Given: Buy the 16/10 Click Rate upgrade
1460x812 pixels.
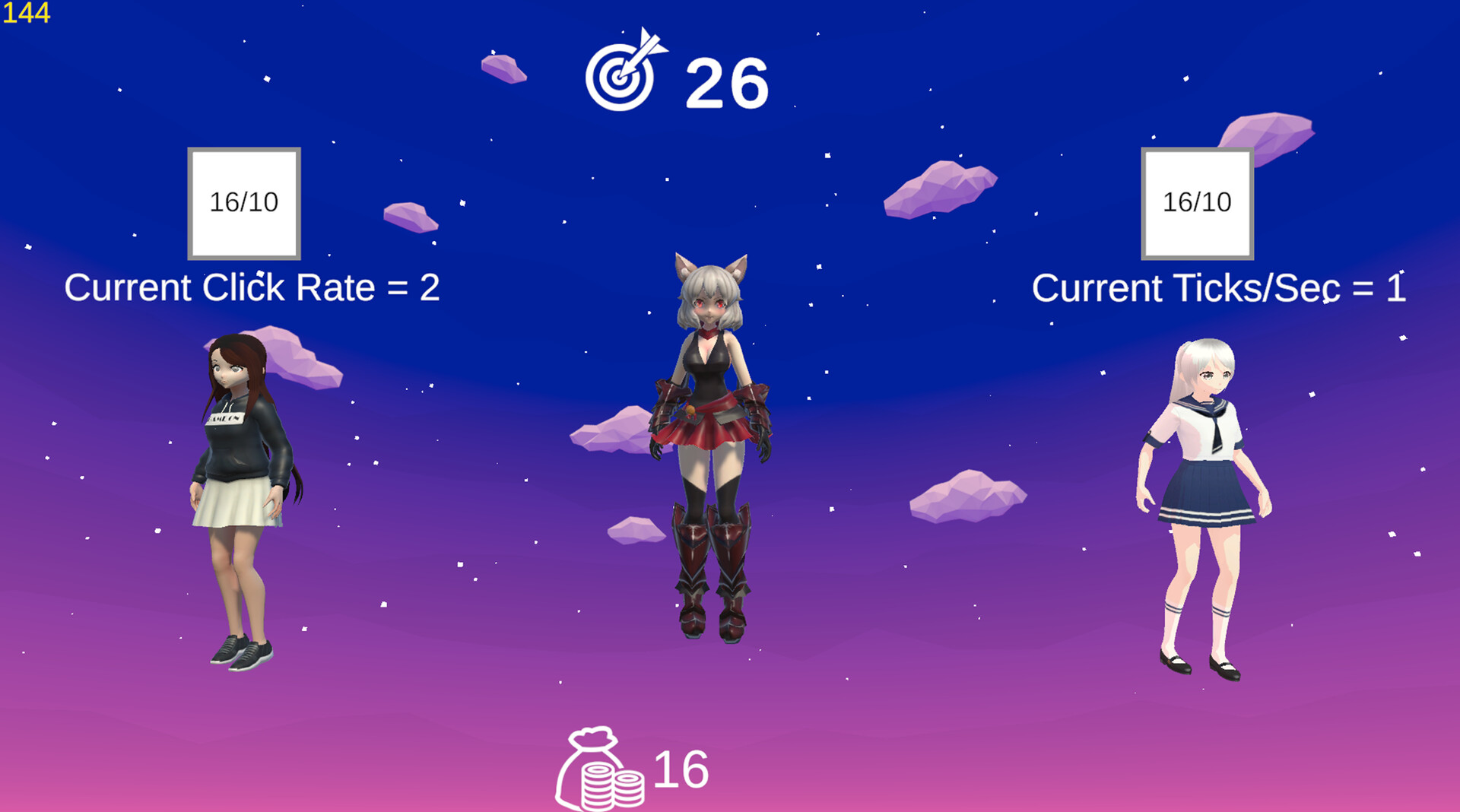Looking at the screenshot, I should coord(244,204).
